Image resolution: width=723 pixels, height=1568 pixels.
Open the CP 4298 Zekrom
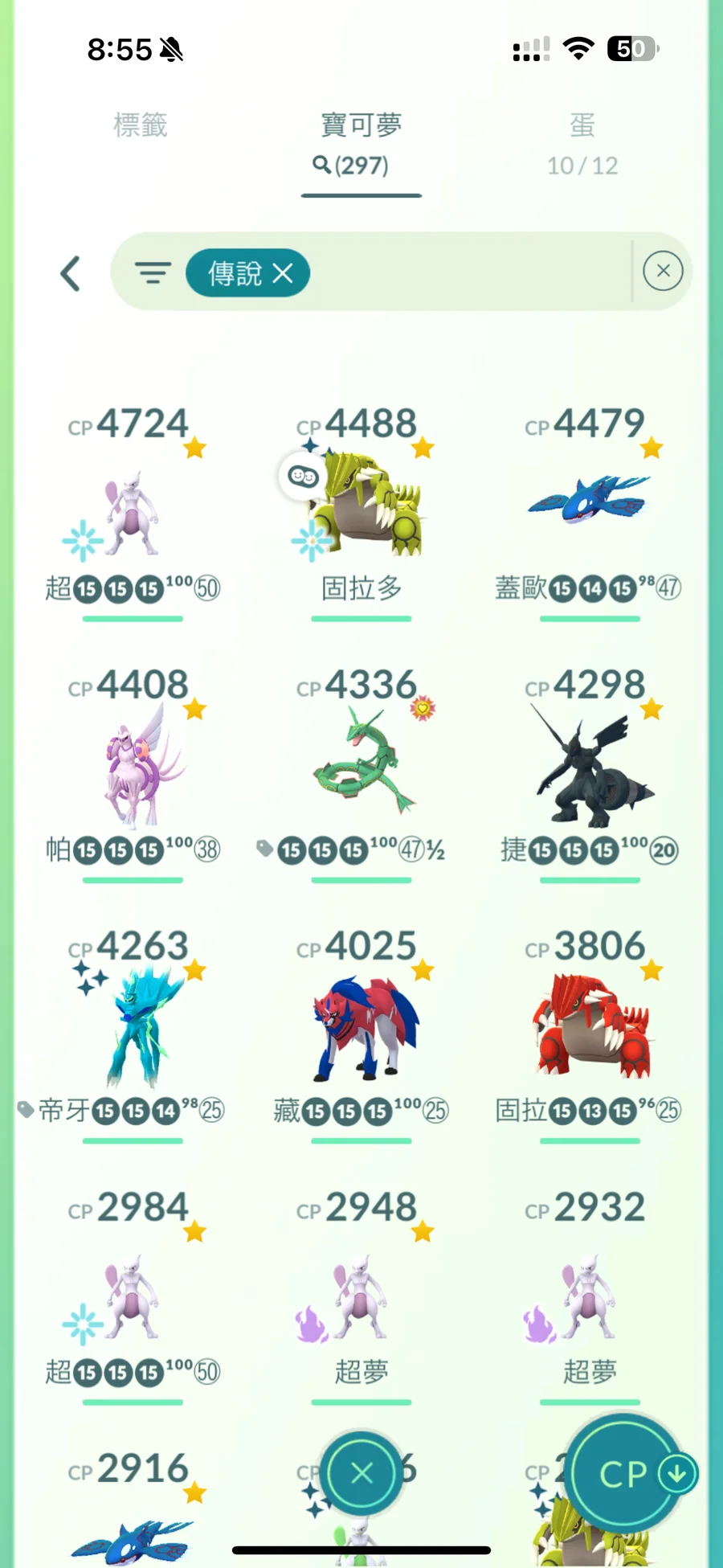coord(589,768)
